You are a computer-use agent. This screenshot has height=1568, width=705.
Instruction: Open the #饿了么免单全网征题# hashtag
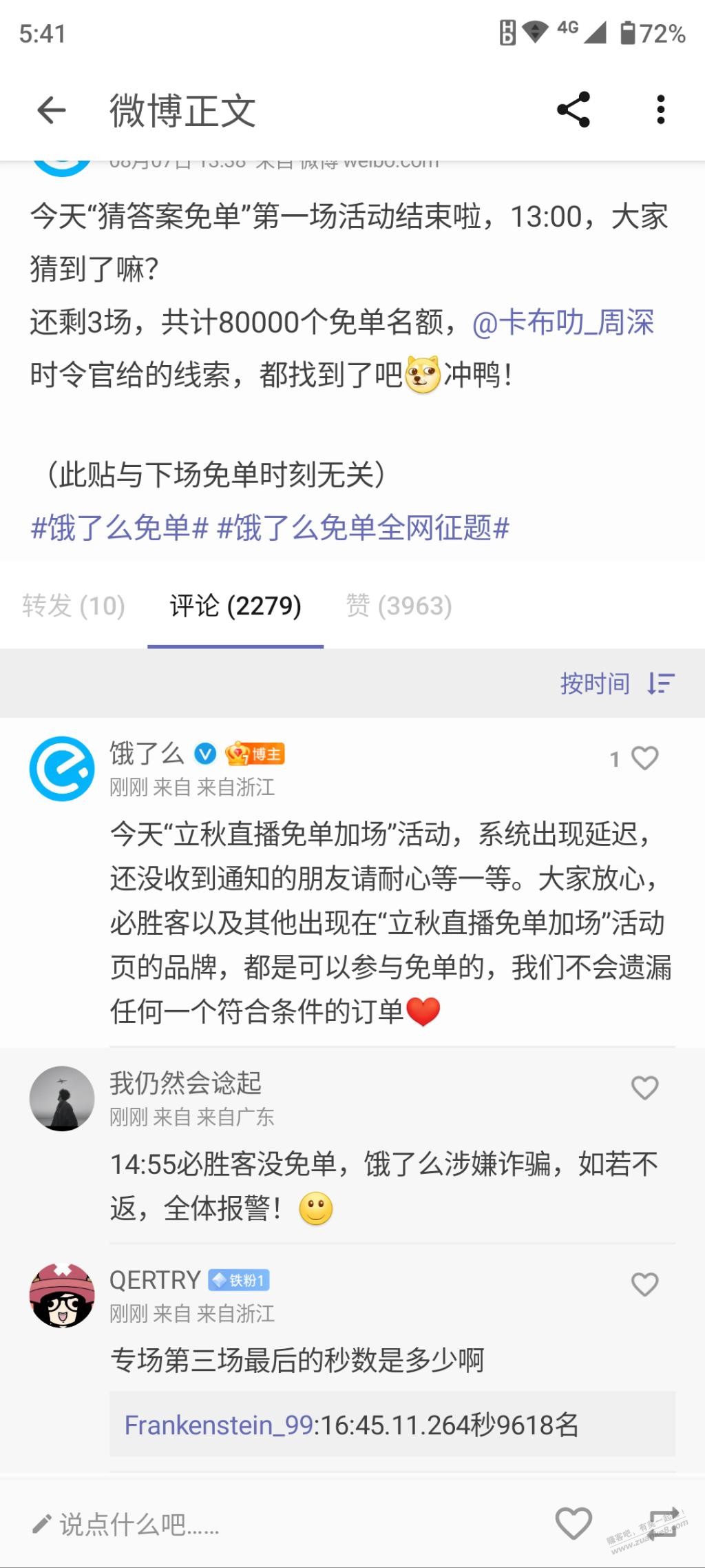[364, 528]
